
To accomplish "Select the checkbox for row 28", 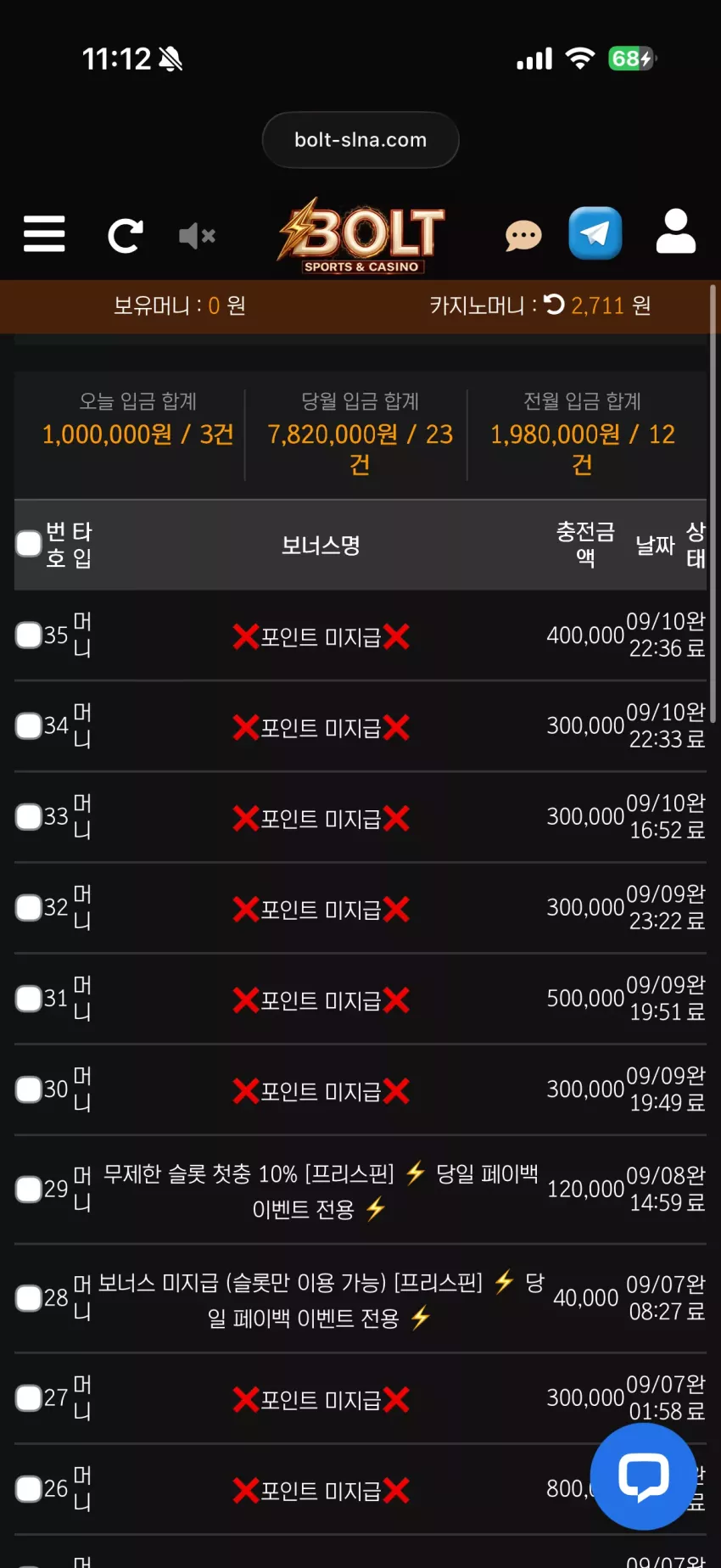I will (x=29, y=1297).
